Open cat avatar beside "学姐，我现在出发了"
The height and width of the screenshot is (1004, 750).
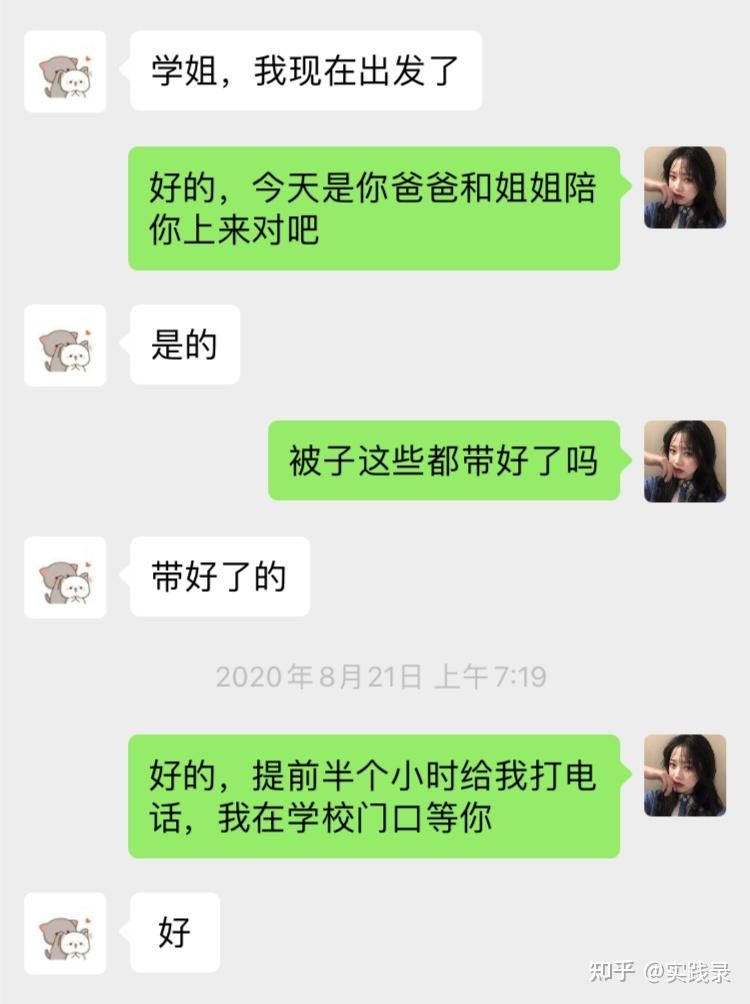[x=65, y=71]
